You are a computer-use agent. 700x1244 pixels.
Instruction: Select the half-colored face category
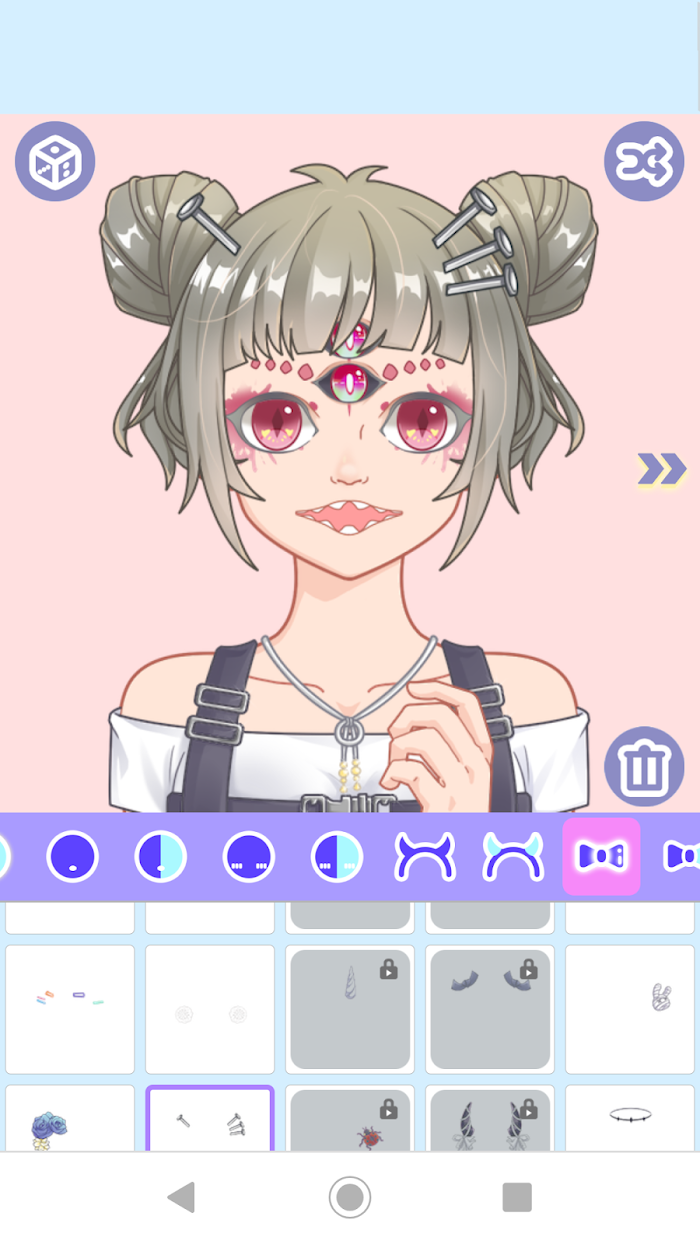tap(161, 857)
